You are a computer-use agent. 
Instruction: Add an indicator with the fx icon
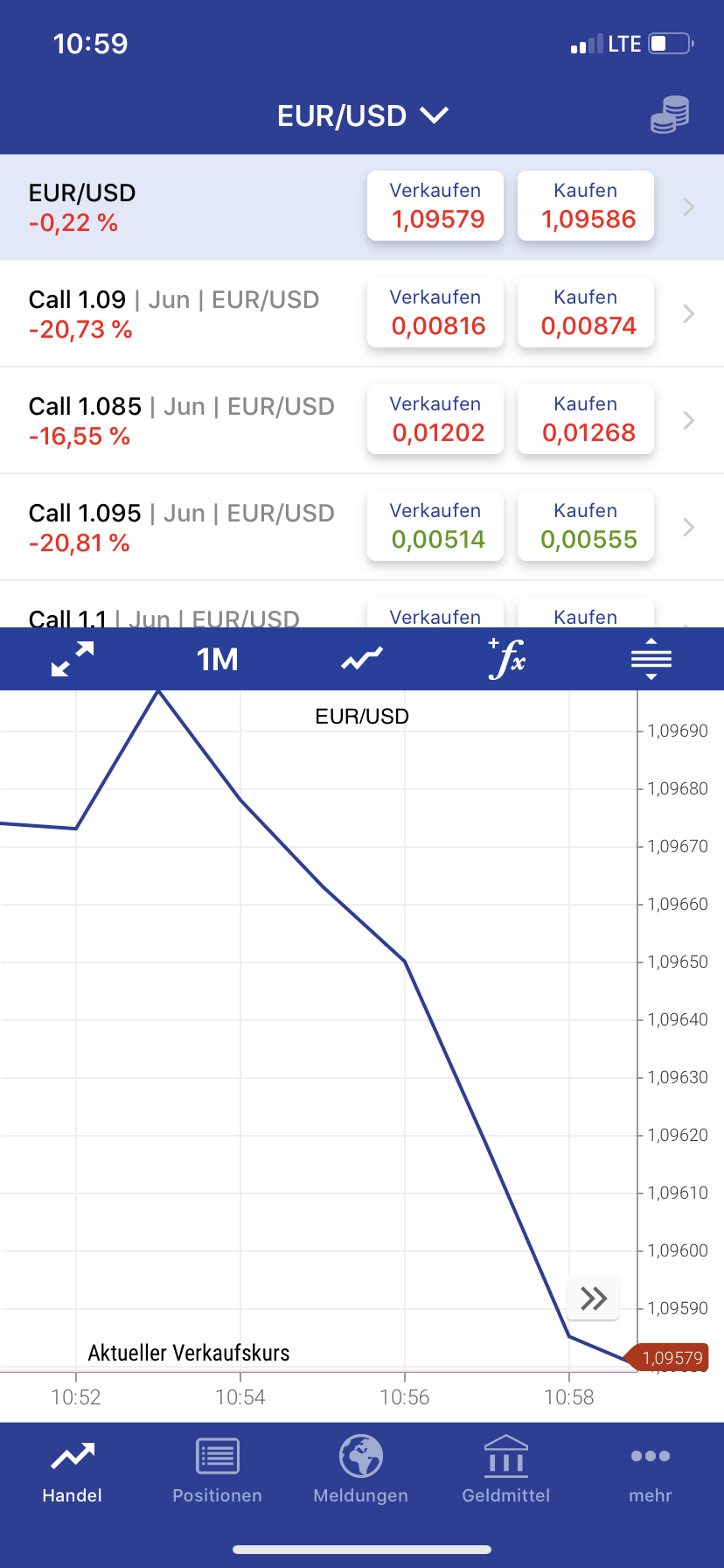click(507, 659)
